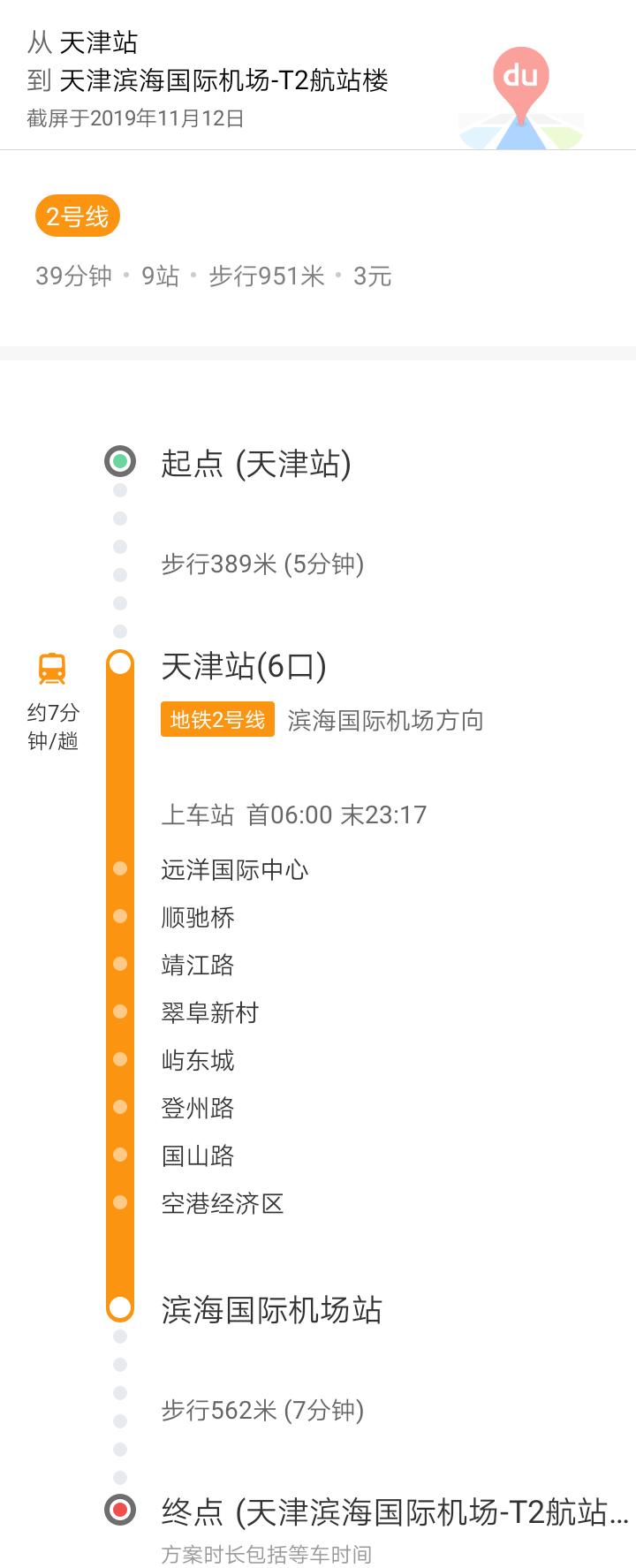Toggle the 远洋国际中心 station stop dot
Image resolution: width=636 pixels, height=1568 pixels.
point(119,868)
